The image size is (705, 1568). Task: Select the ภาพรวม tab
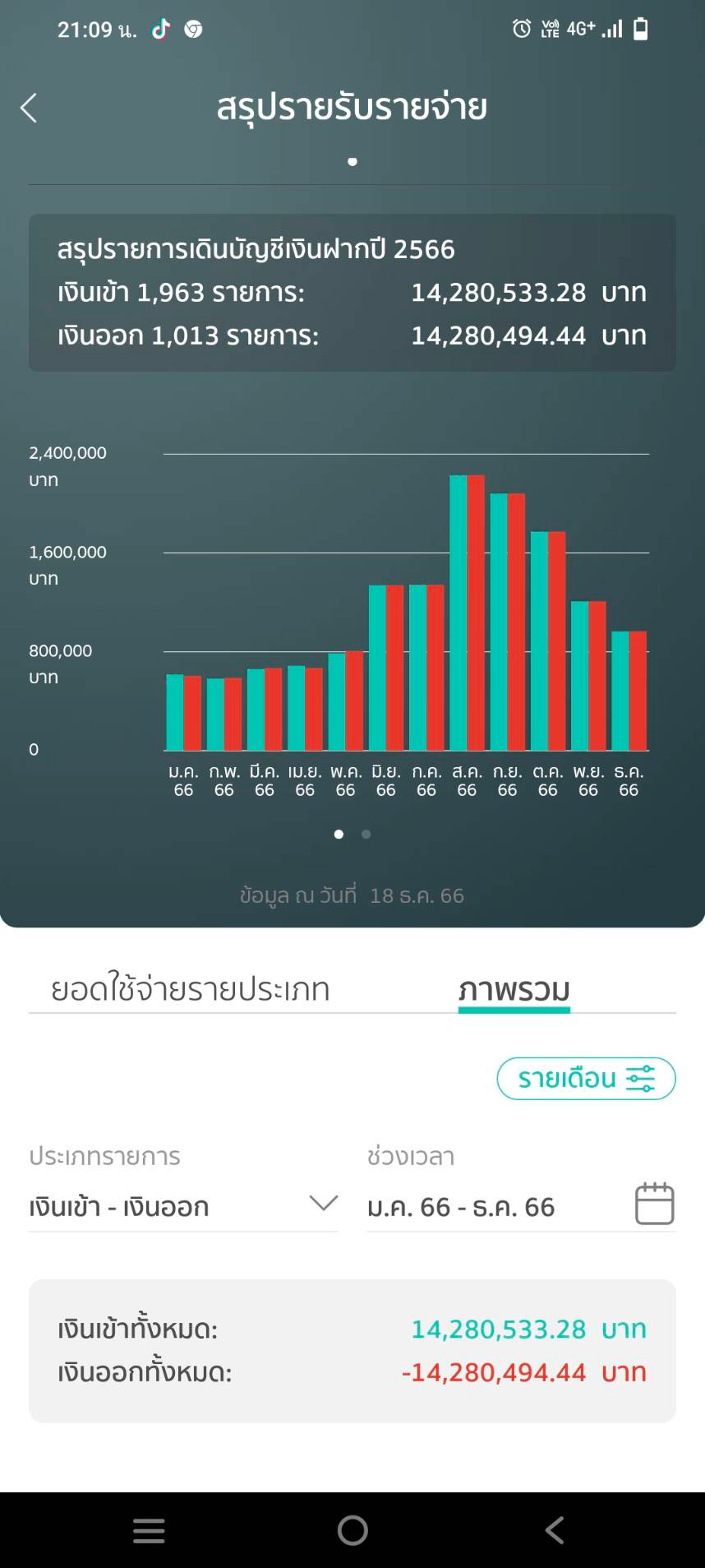514,989
